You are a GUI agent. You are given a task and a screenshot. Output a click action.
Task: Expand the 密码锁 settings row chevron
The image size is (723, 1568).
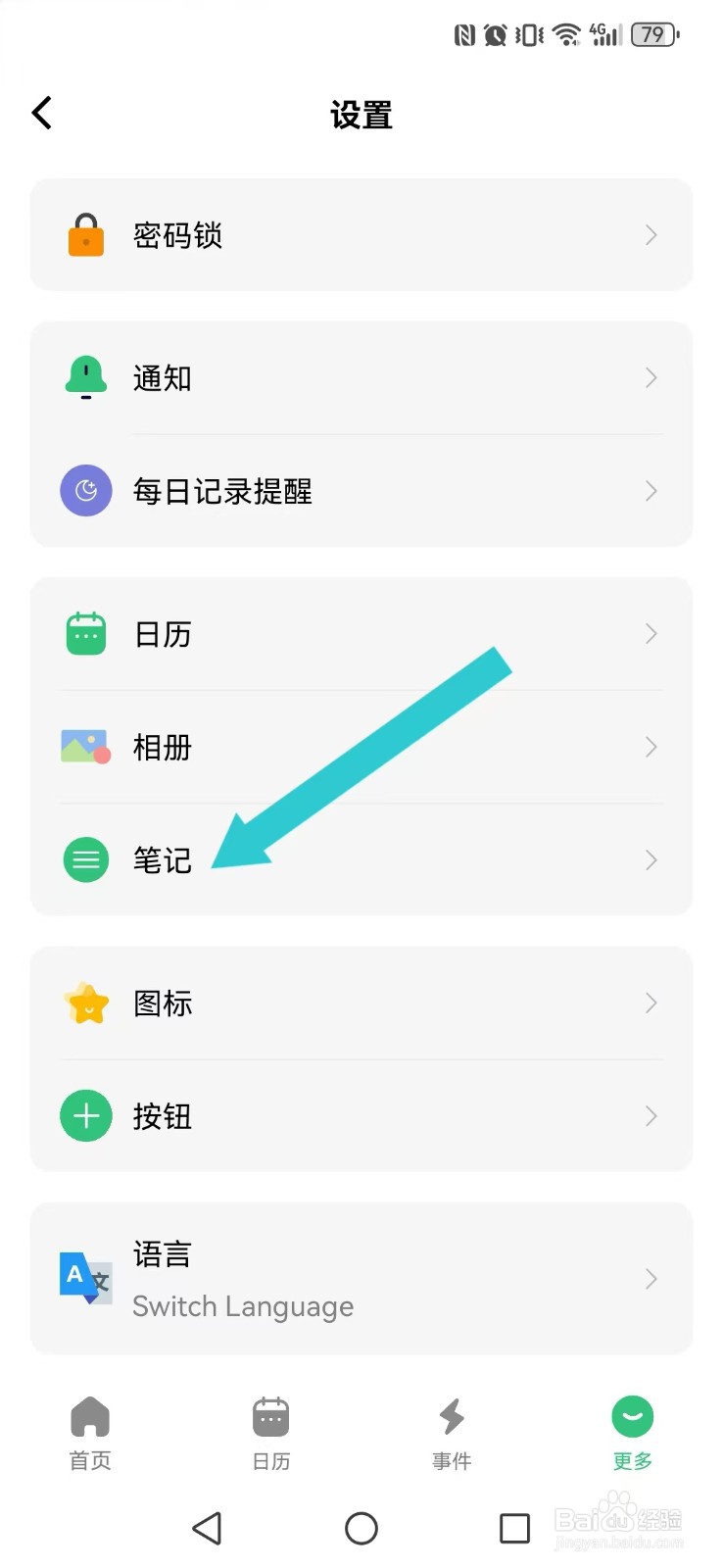[651, 235]
